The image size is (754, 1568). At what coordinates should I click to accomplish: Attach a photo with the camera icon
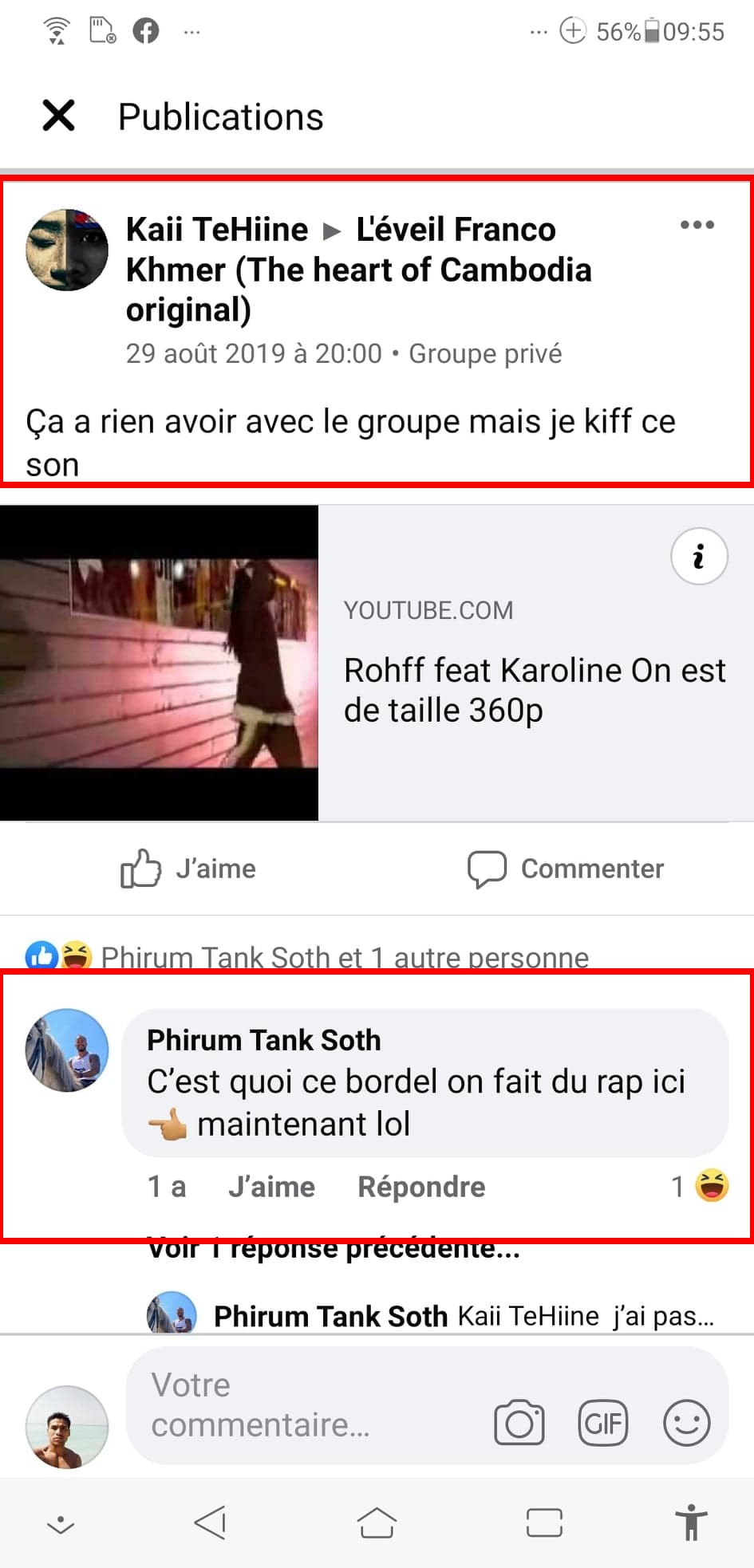[519, 1424]
